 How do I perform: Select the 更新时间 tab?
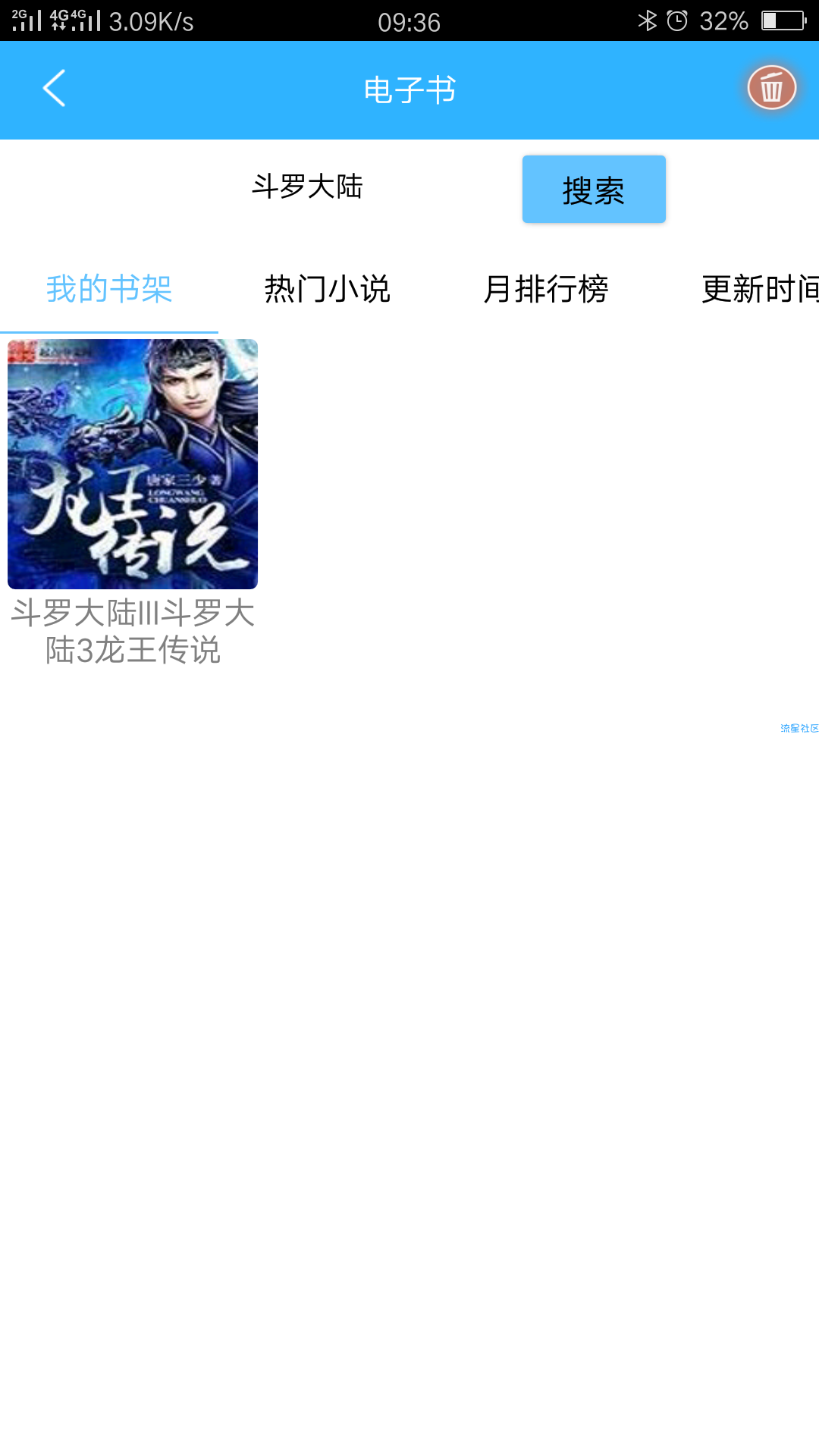758,290
